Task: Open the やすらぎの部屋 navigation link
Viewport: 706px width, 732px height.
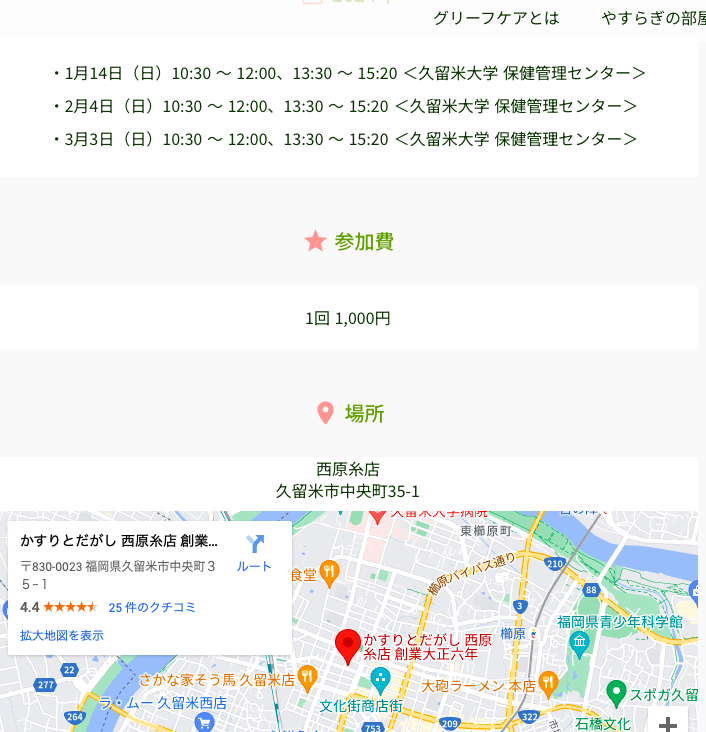Action: tap(653, 18)
